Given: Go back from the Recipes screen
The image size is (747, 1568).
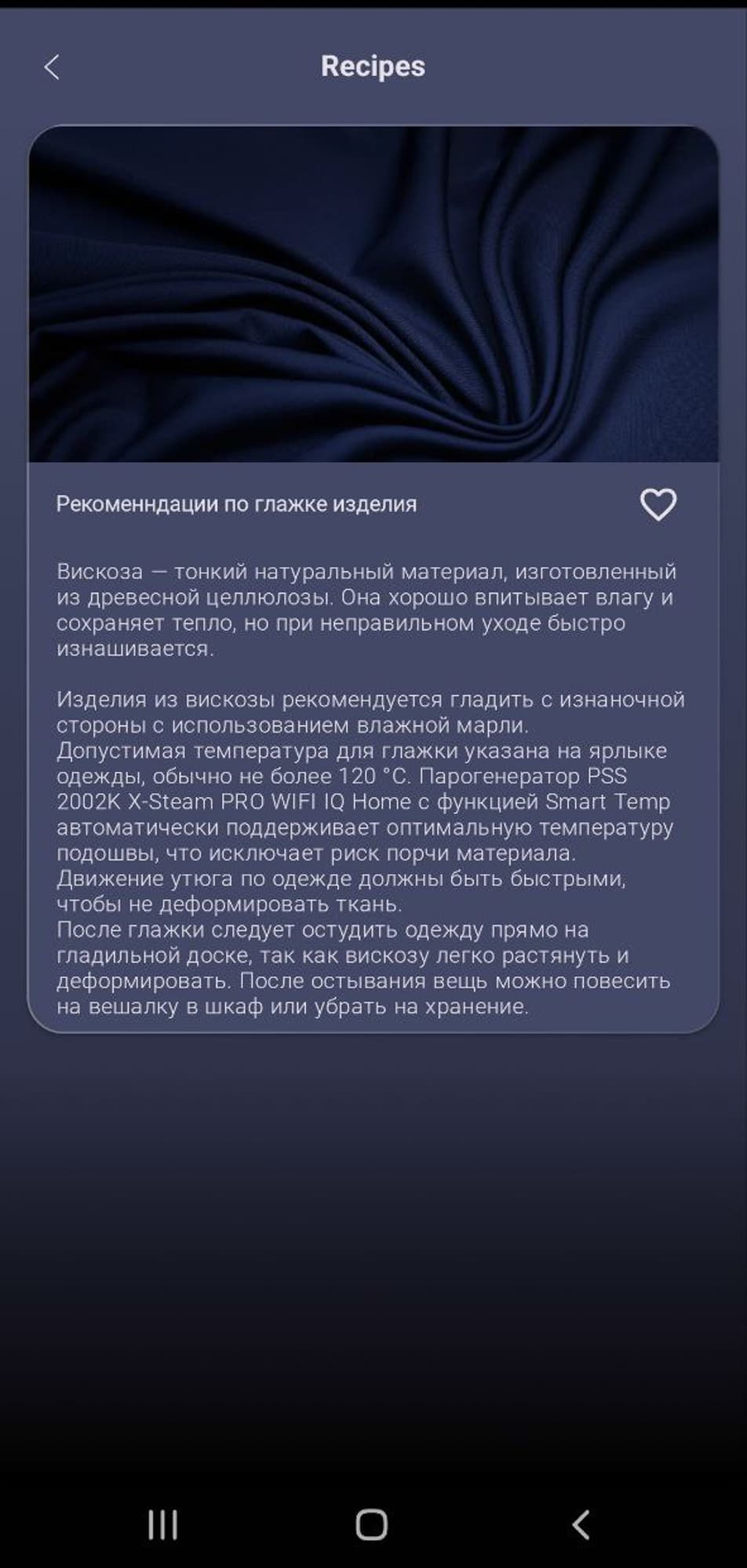Looking at the screenshot, I should 52,67.
